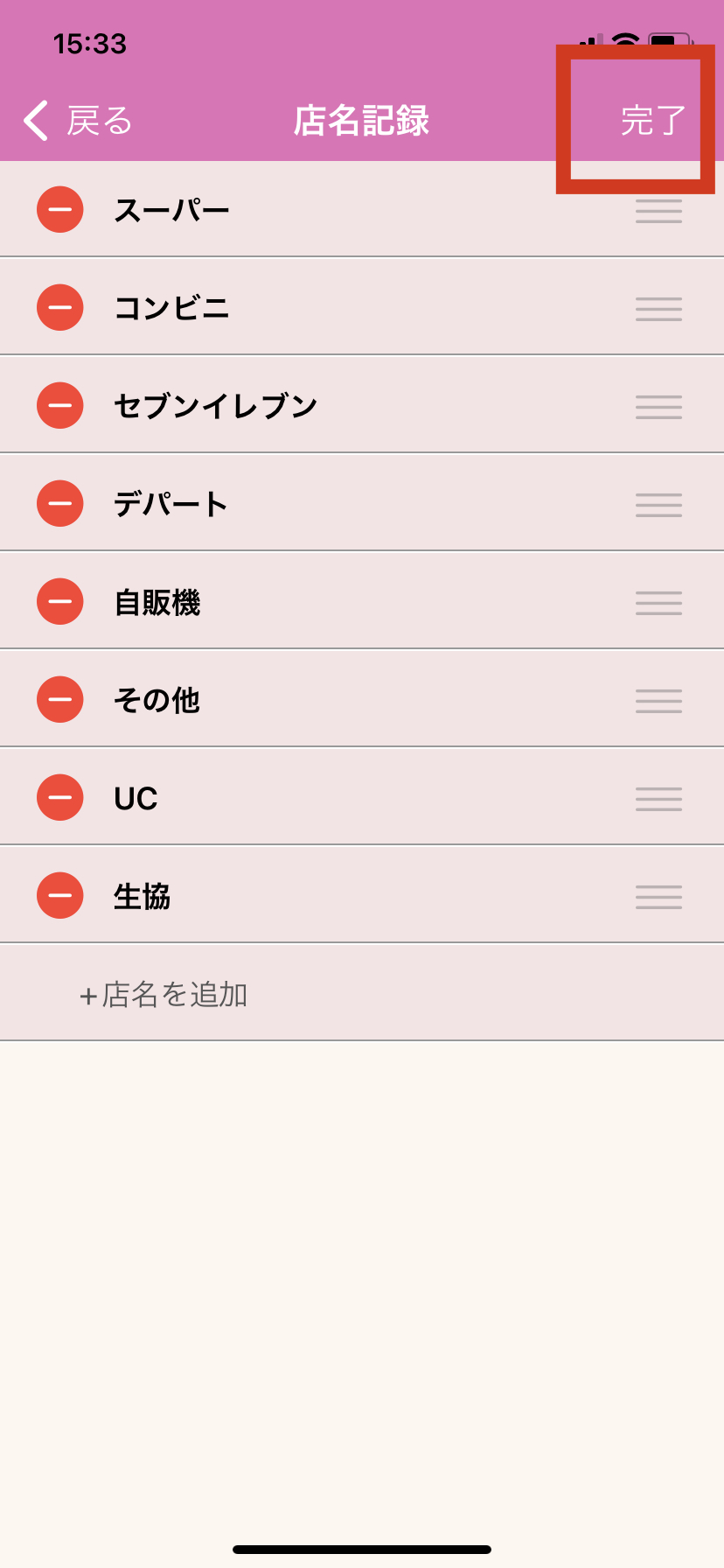
Task: Tap the delete icon next to スーパー
Action: (x=60, y=210)
